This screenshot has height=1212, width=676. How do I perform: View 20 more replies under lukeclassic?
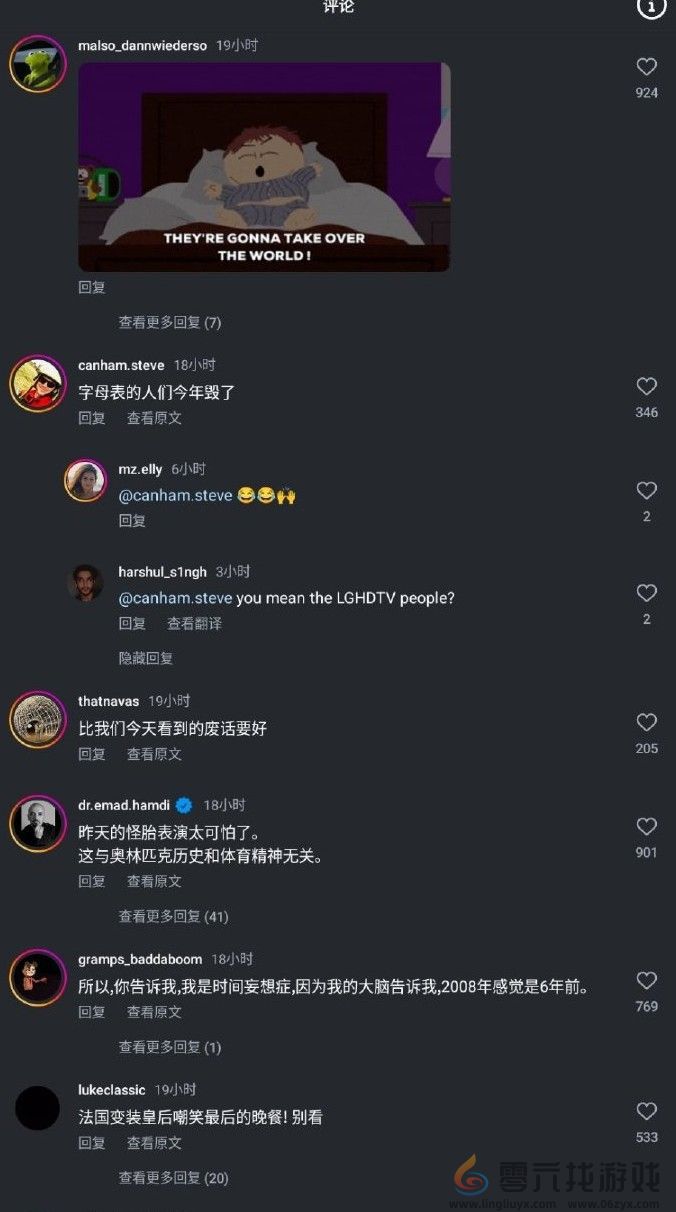(173, 1178)
